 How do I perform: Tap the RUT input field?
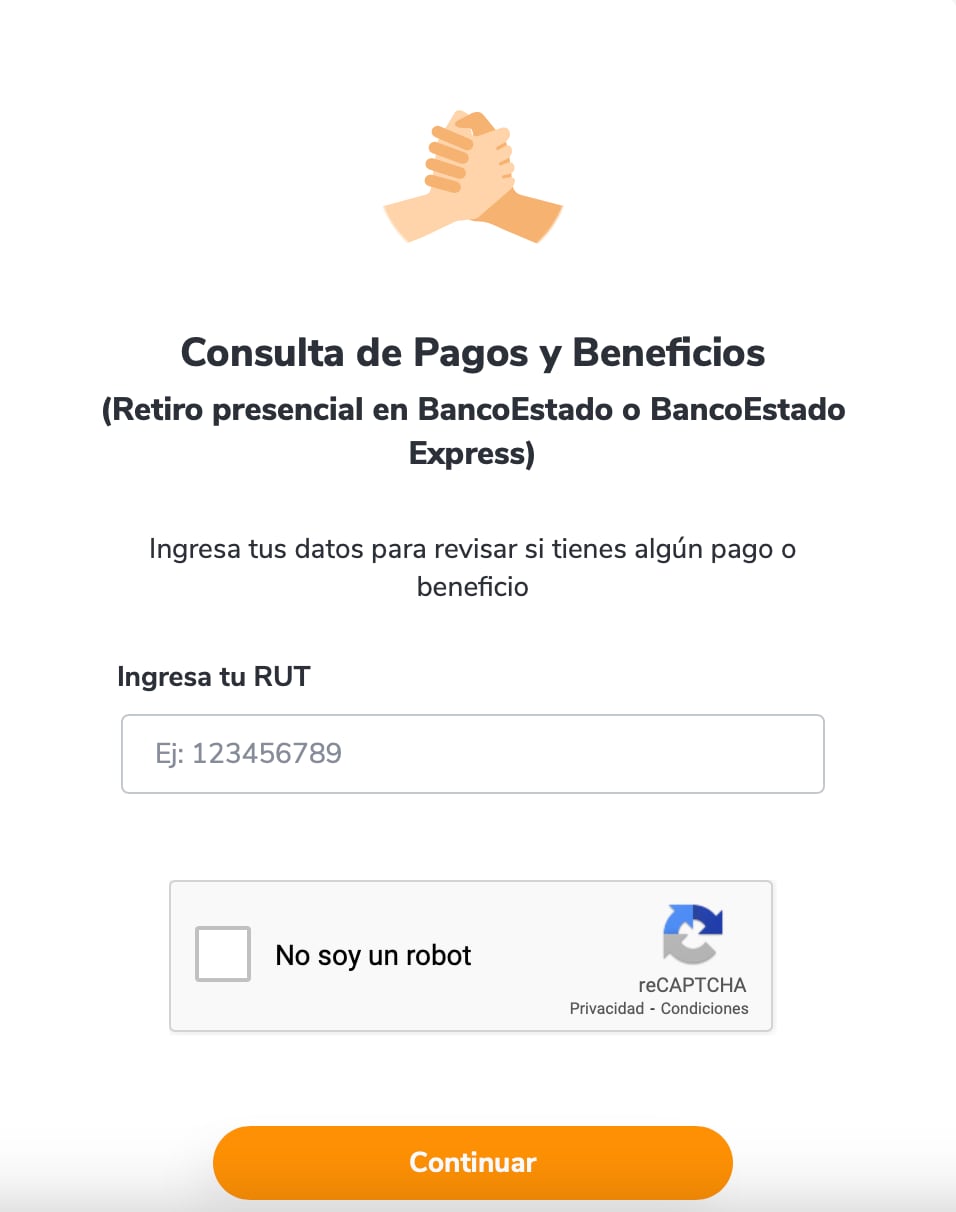(472, 754)
